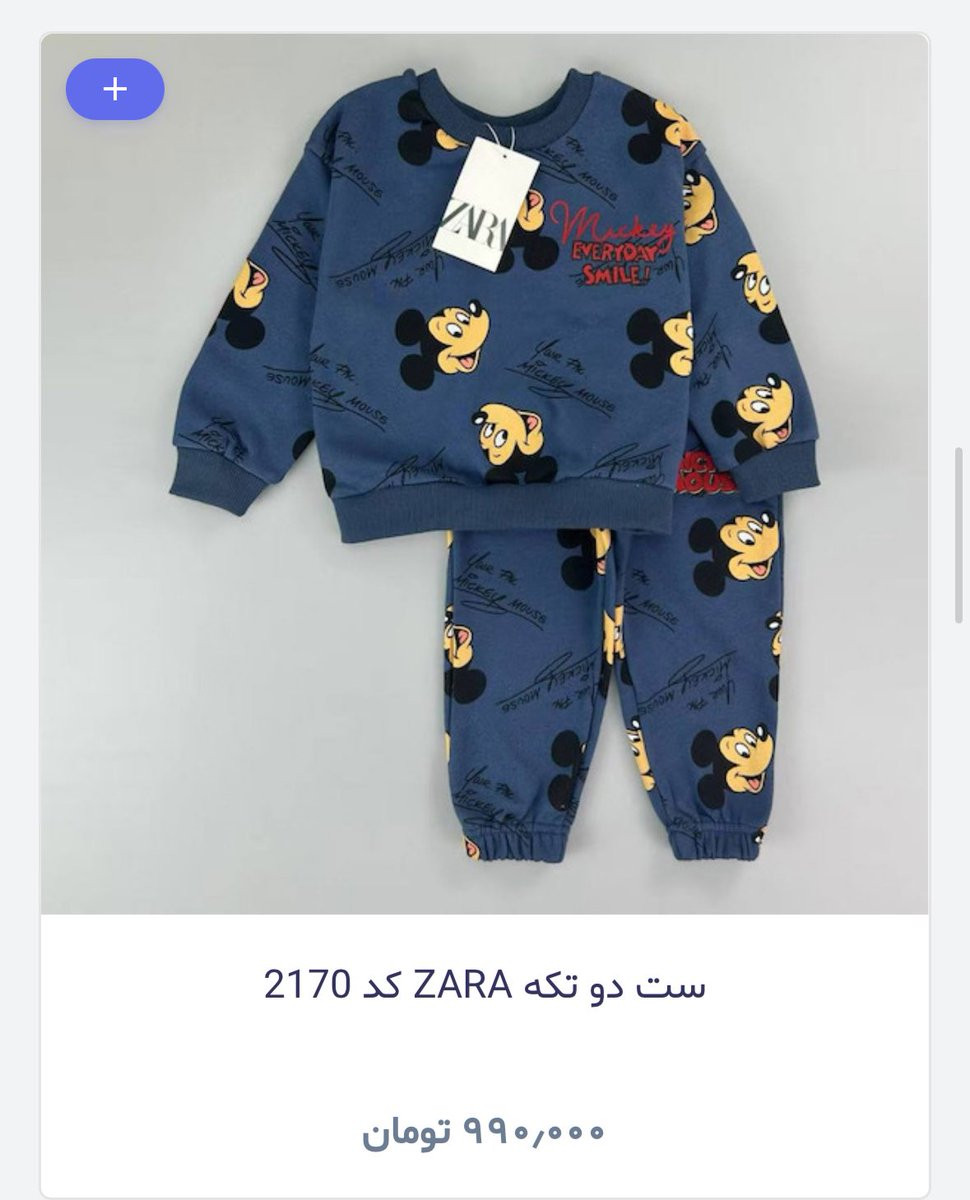This screenshot has width=970, height=1200.
Task: Tap the plus button on the product image
Action: 115,89
